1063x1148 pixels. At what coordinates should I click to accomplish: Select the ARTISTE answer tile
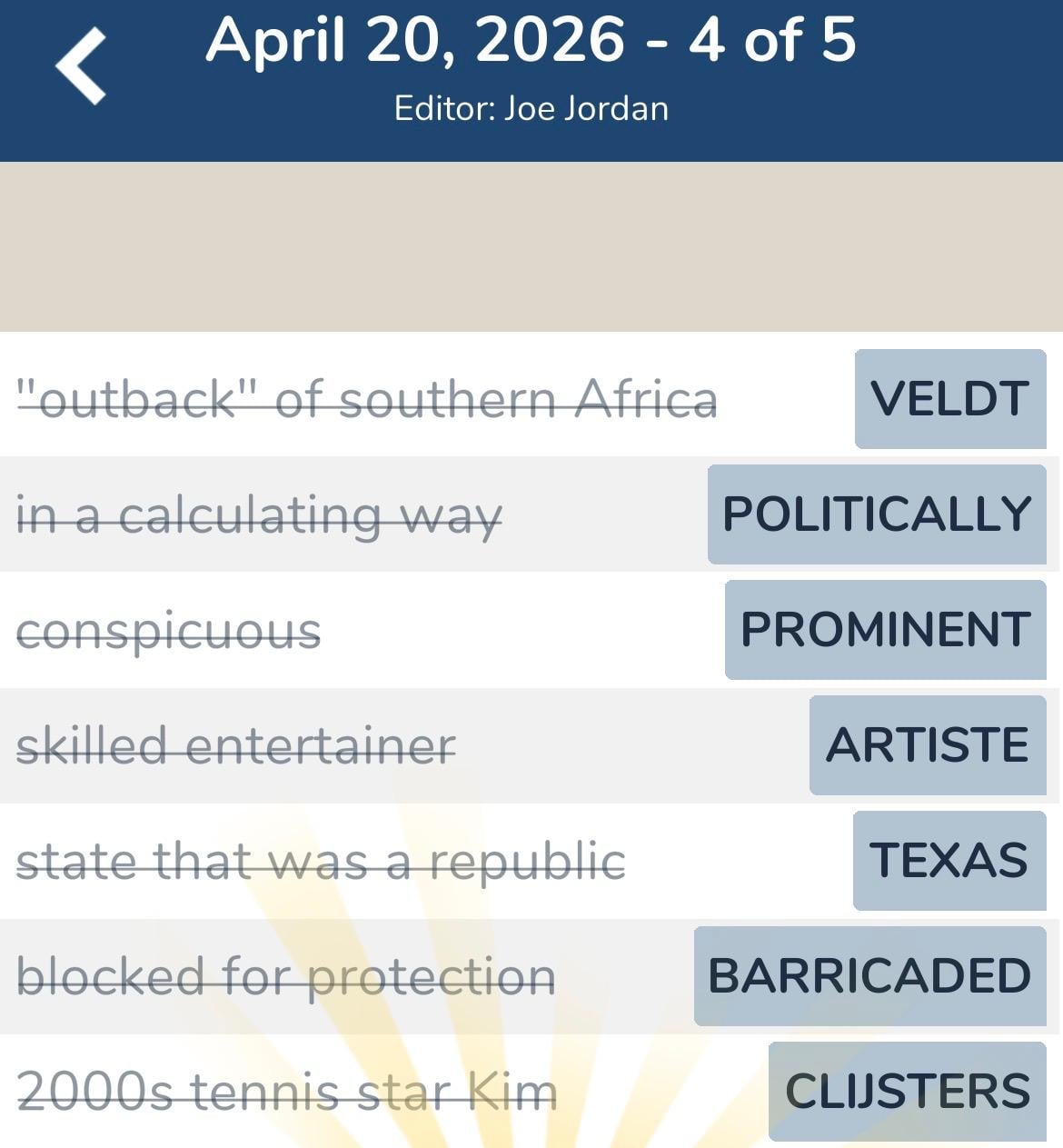click(927, 744)
